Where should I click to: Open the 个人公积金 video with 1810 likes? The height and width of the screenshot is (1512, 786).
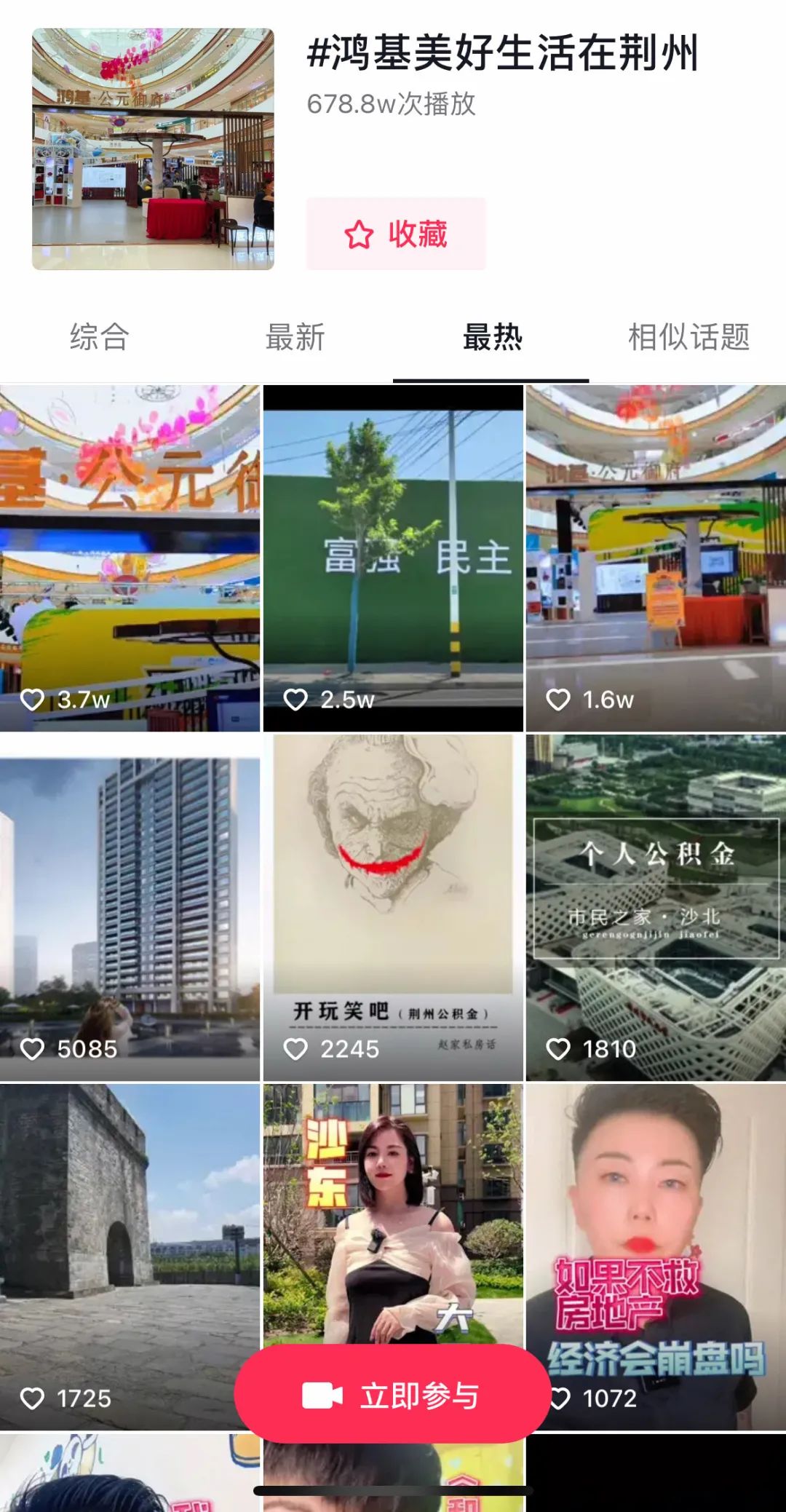tap(656, 907)
